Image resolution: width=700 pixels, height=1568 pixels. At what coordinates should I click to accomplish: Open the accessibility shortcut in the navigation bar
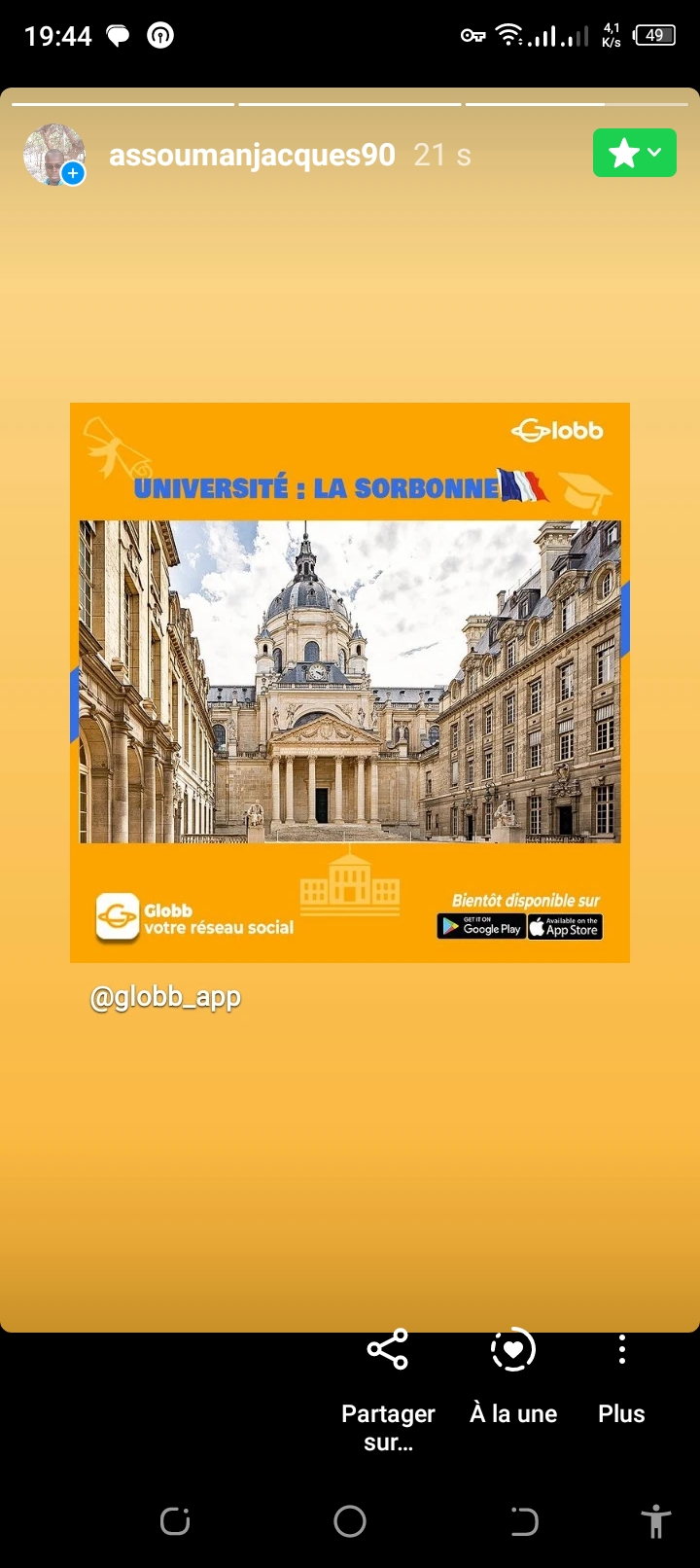point(656,1521)
